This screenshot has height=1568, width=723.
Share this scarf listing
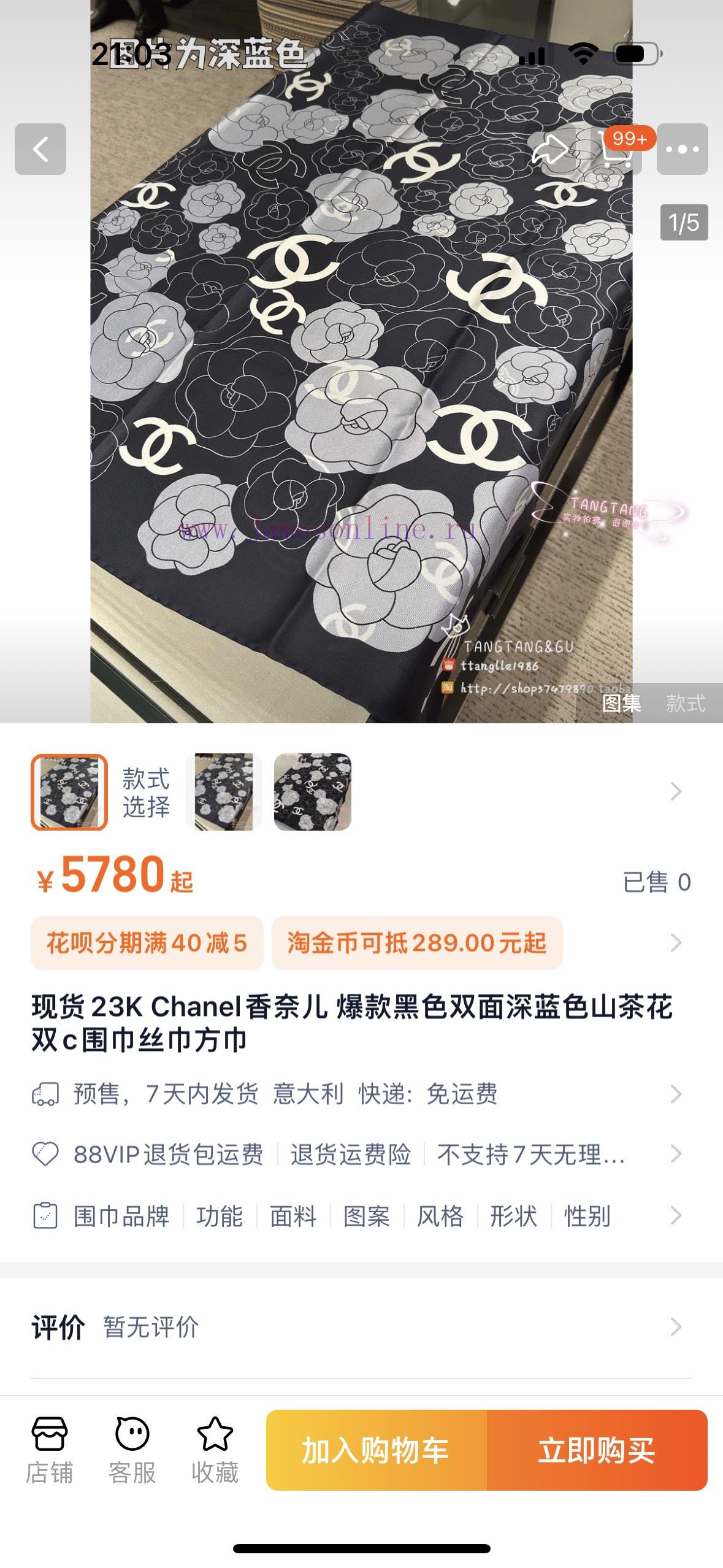tap(549, 149)
